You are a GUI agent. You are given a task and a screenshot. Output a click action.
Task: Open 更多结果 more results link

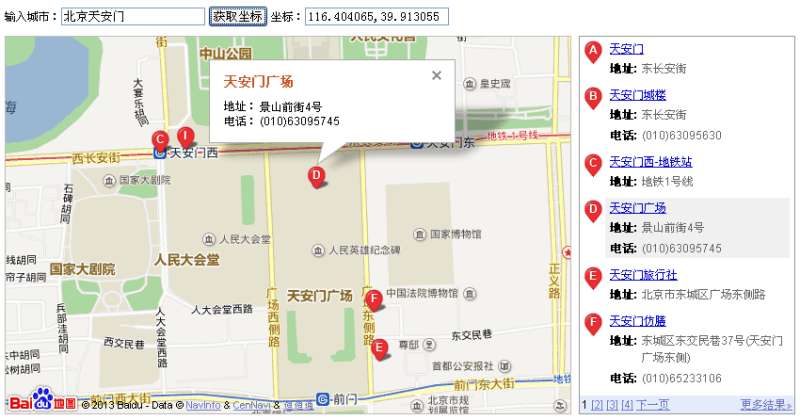coord(765,405)
